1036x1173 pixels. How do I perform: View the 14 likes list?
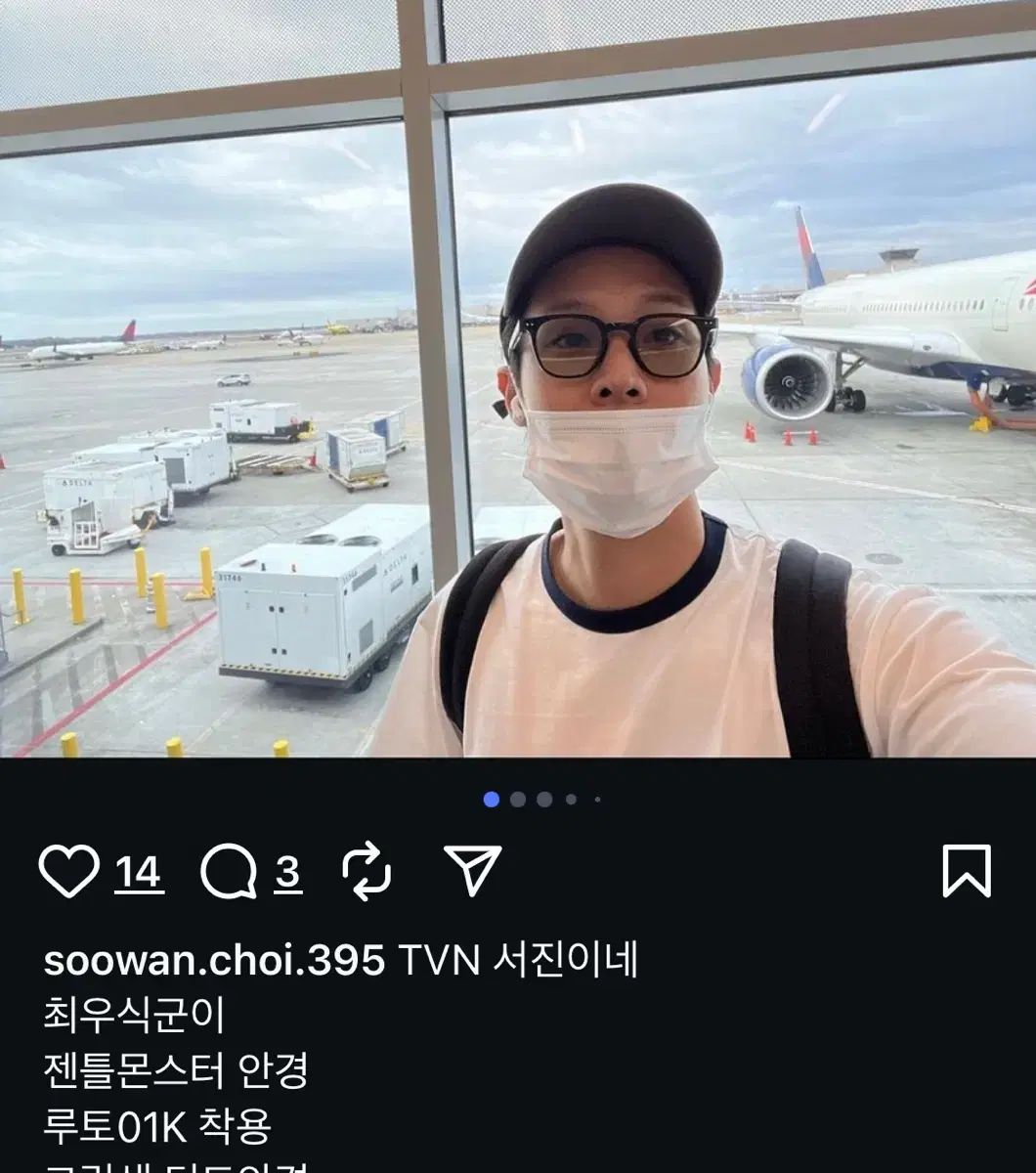point(140,872)
